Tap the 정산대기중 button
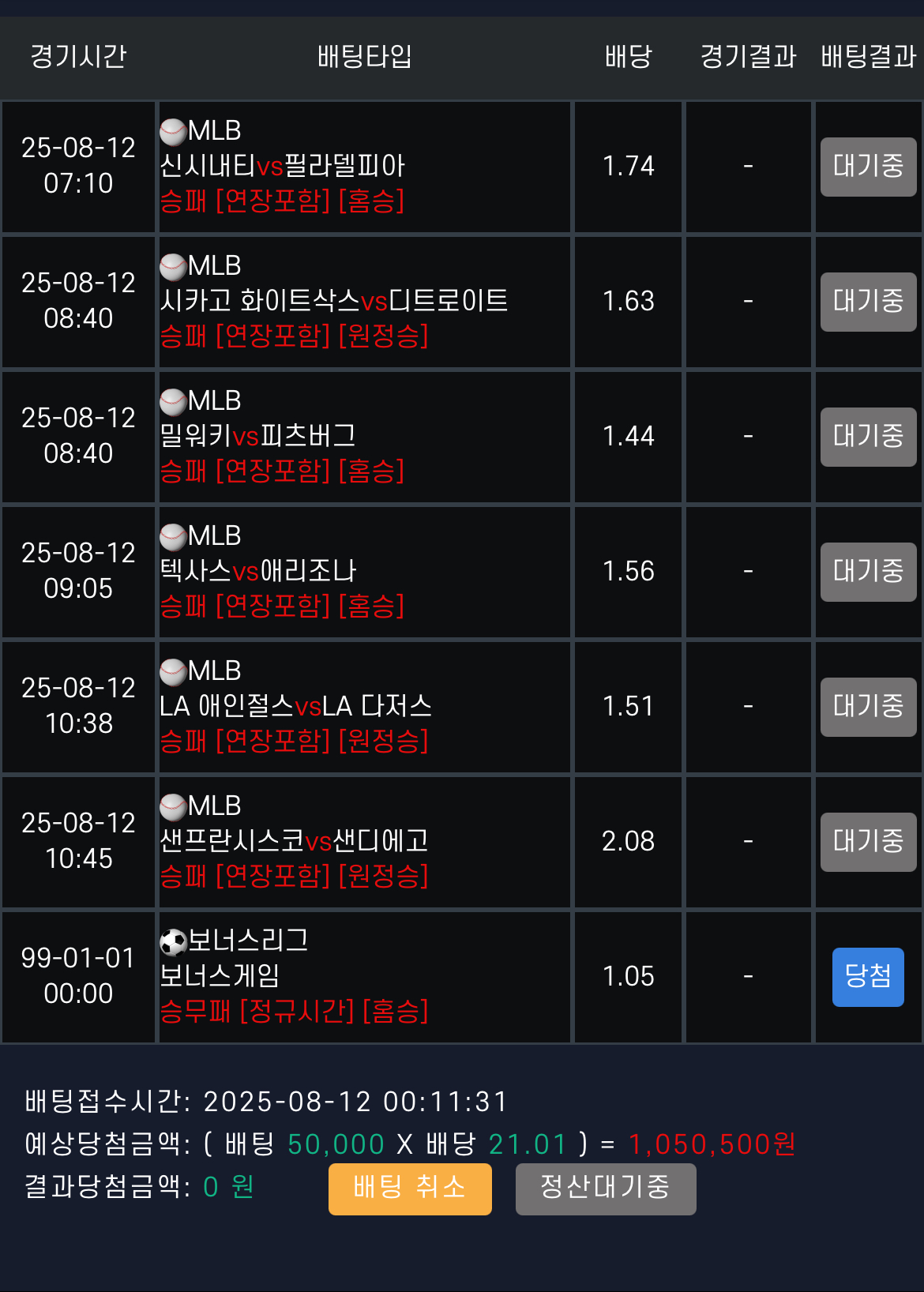This screenshot has height=1292, width=924. point(606,1189)
